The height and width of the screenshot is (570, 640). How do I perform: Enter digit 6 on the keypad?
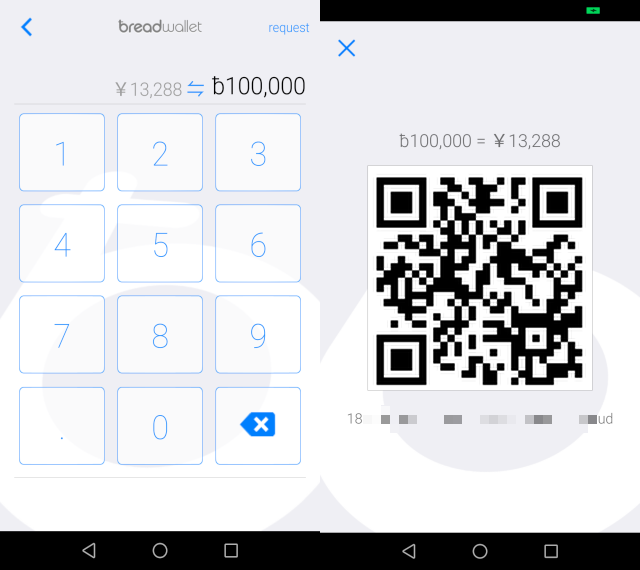(x=258, y=244)
